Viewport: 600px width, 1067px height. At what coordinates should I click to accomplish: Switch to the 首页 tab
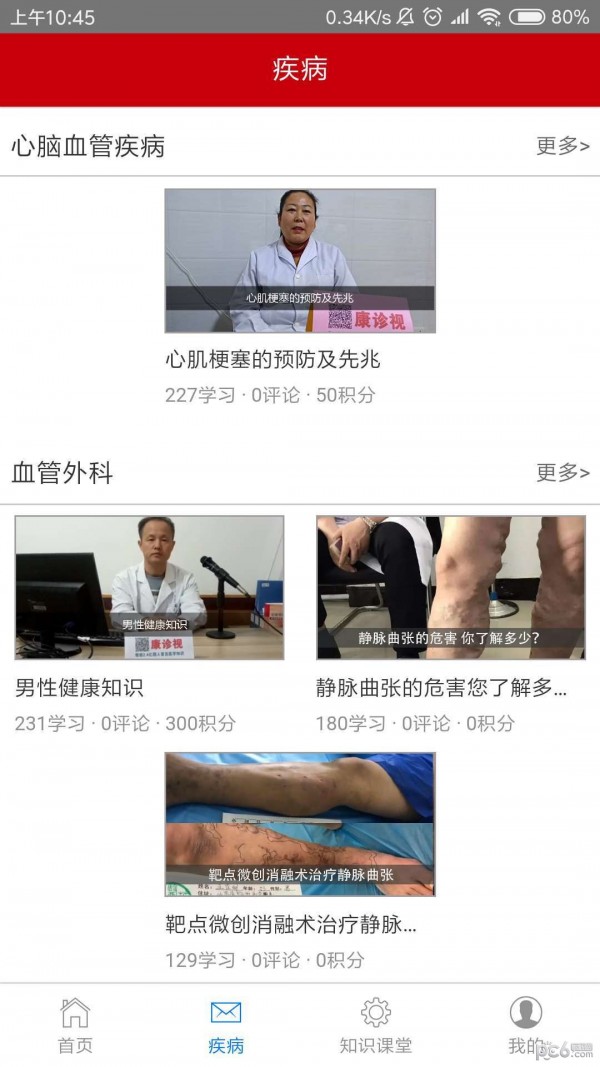(75, 1024)
